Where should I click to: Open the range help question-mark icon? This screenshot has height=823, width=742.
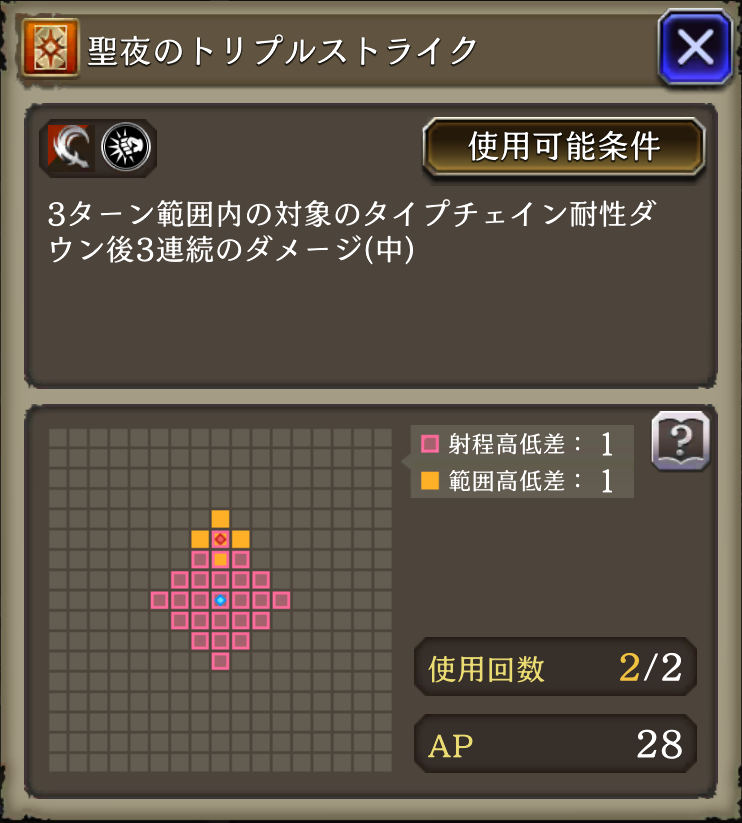(x=680, y=440)
